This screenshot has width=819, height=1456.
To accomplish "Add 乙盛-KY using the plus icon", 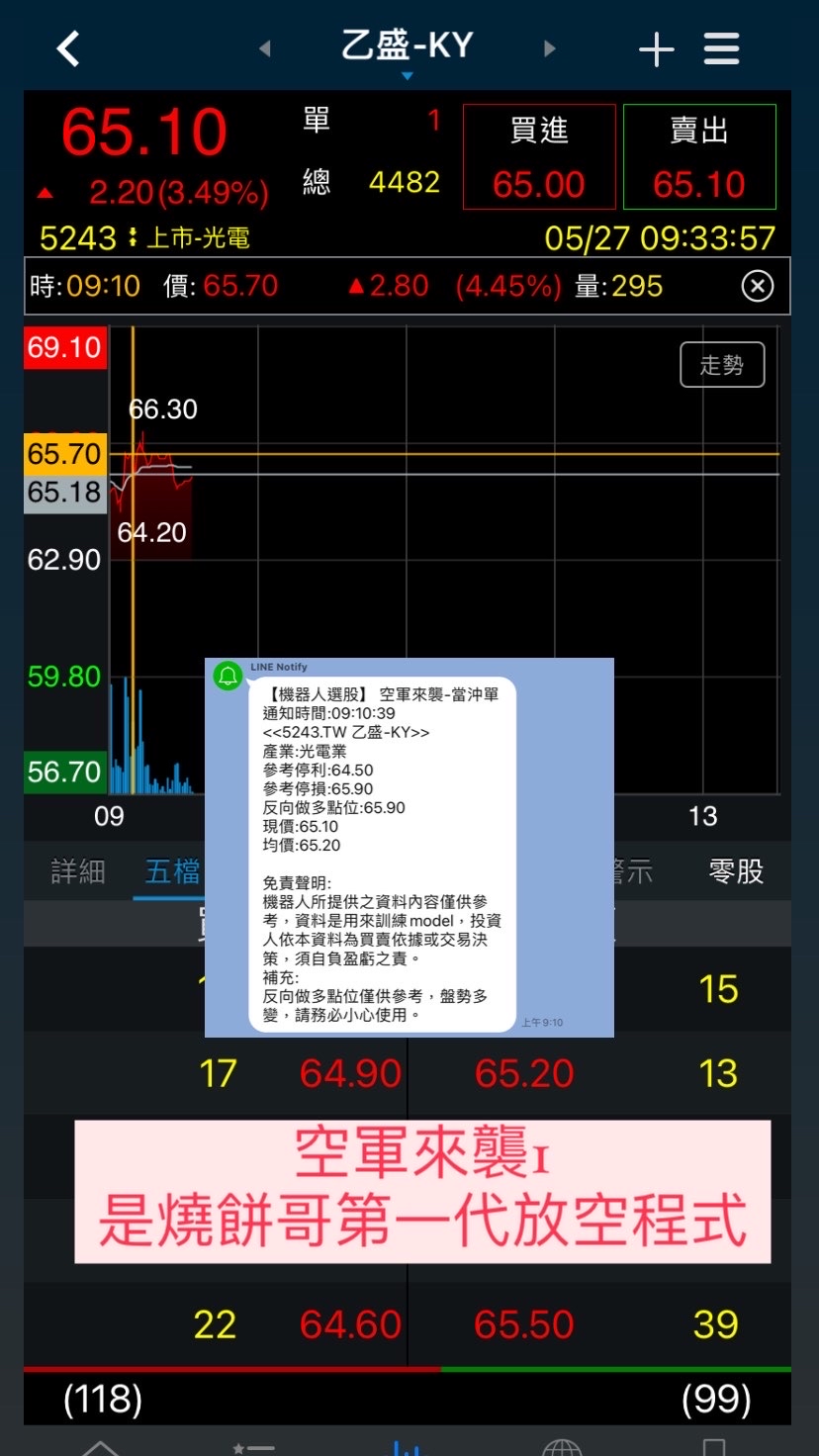I will (657, 48).
